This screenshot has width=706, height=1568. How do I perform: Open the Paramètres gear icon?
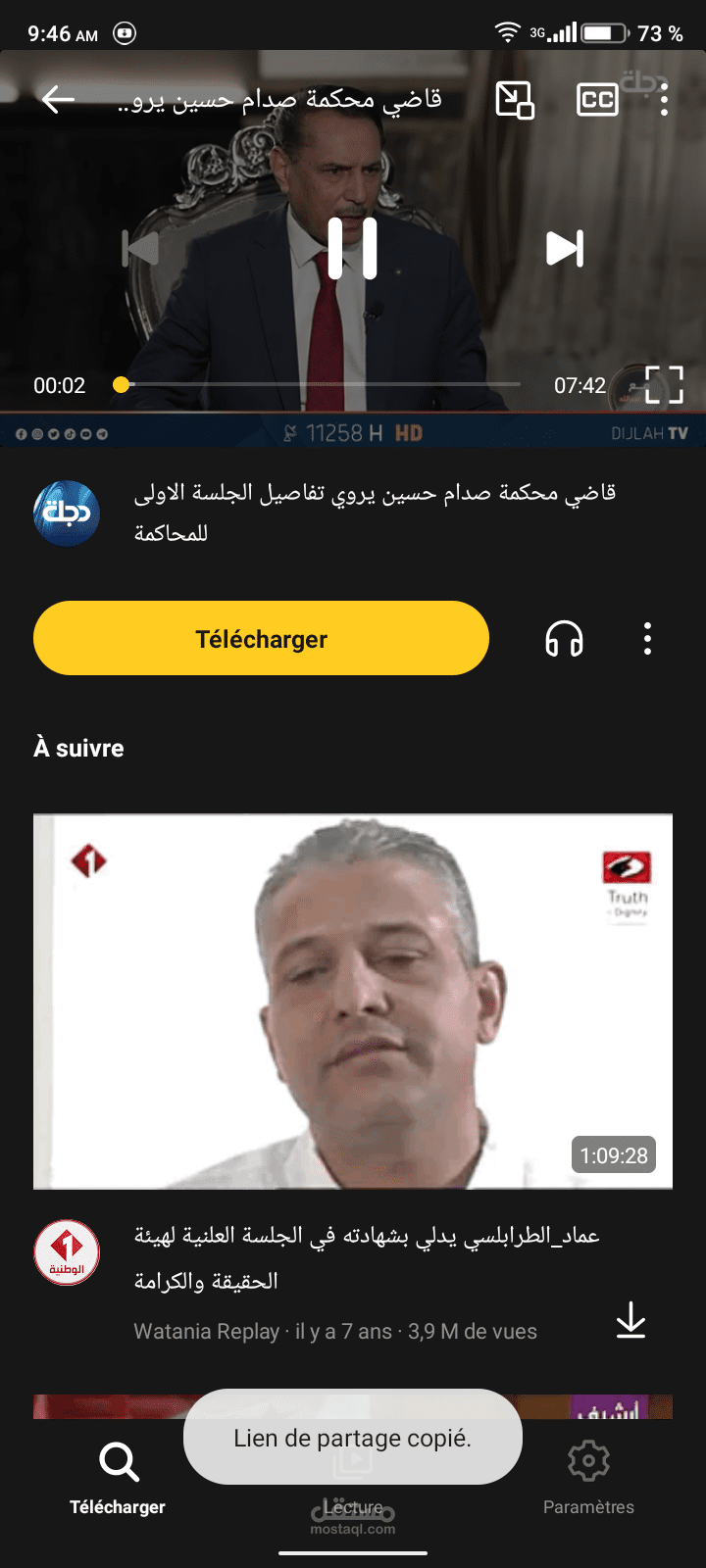pos(587,1460)
